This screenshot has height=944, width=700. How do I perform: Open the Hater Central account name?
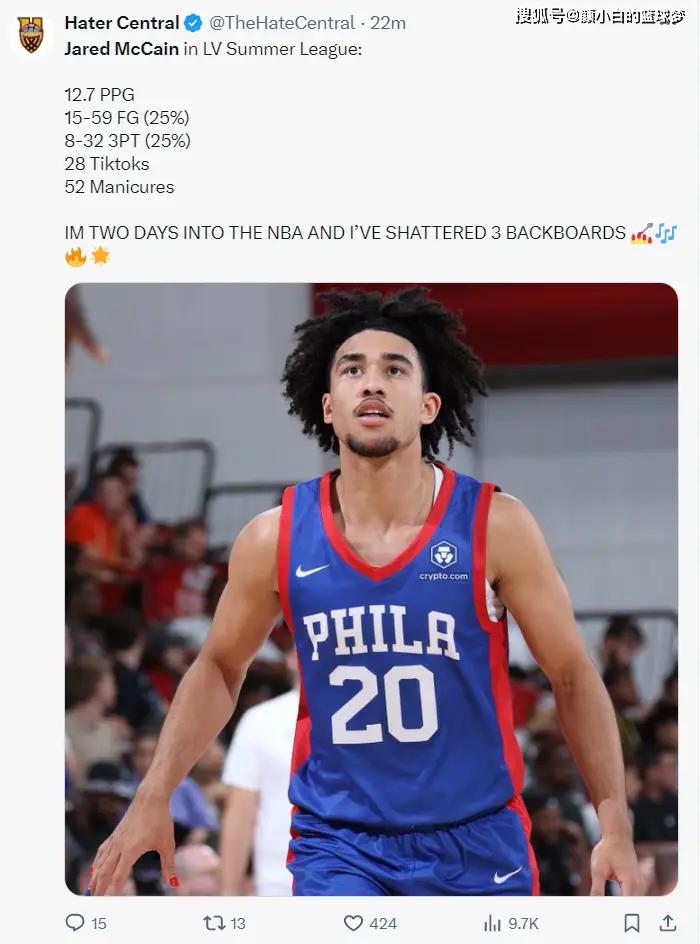click(x=121, y=22)
